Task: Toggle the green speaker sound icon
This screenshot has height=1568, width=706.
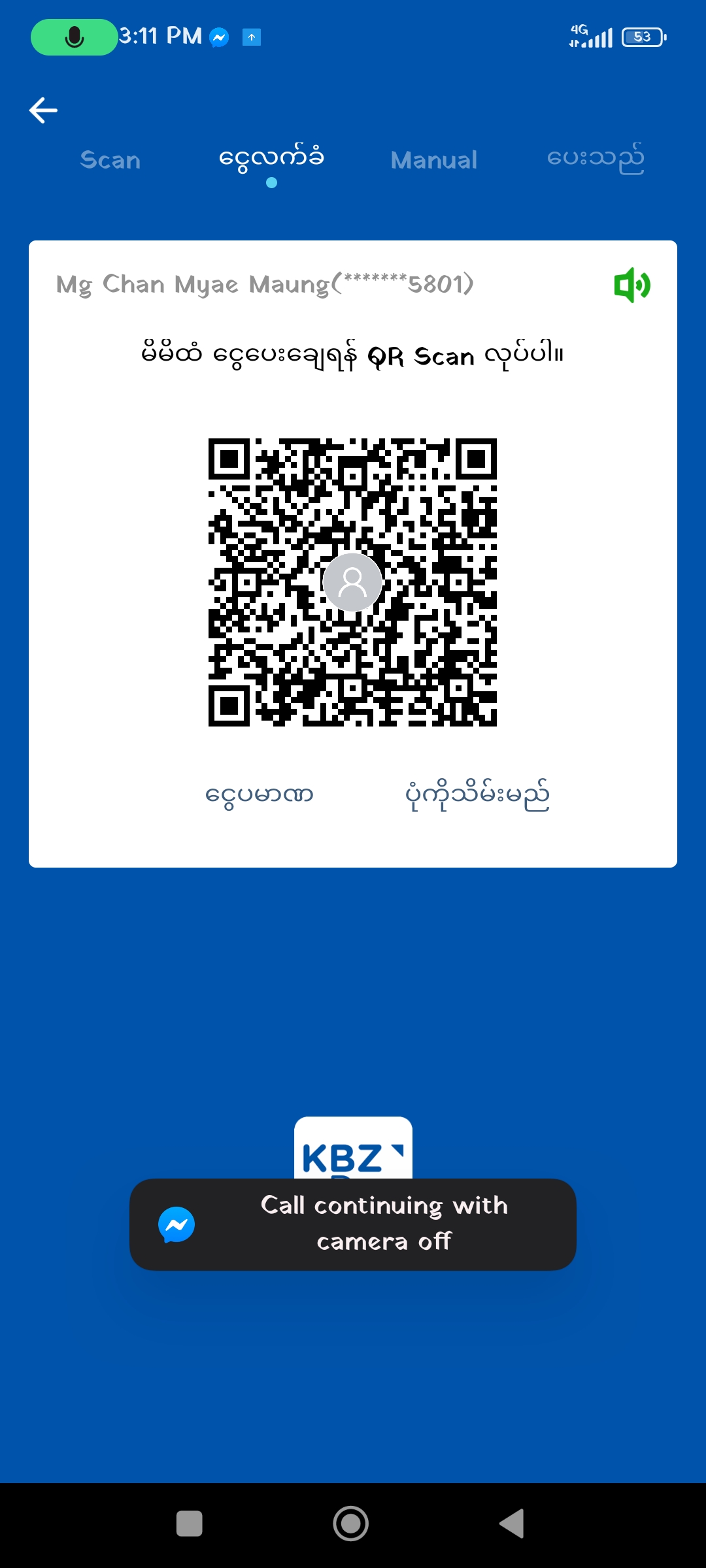Action: tap(631, 285)
